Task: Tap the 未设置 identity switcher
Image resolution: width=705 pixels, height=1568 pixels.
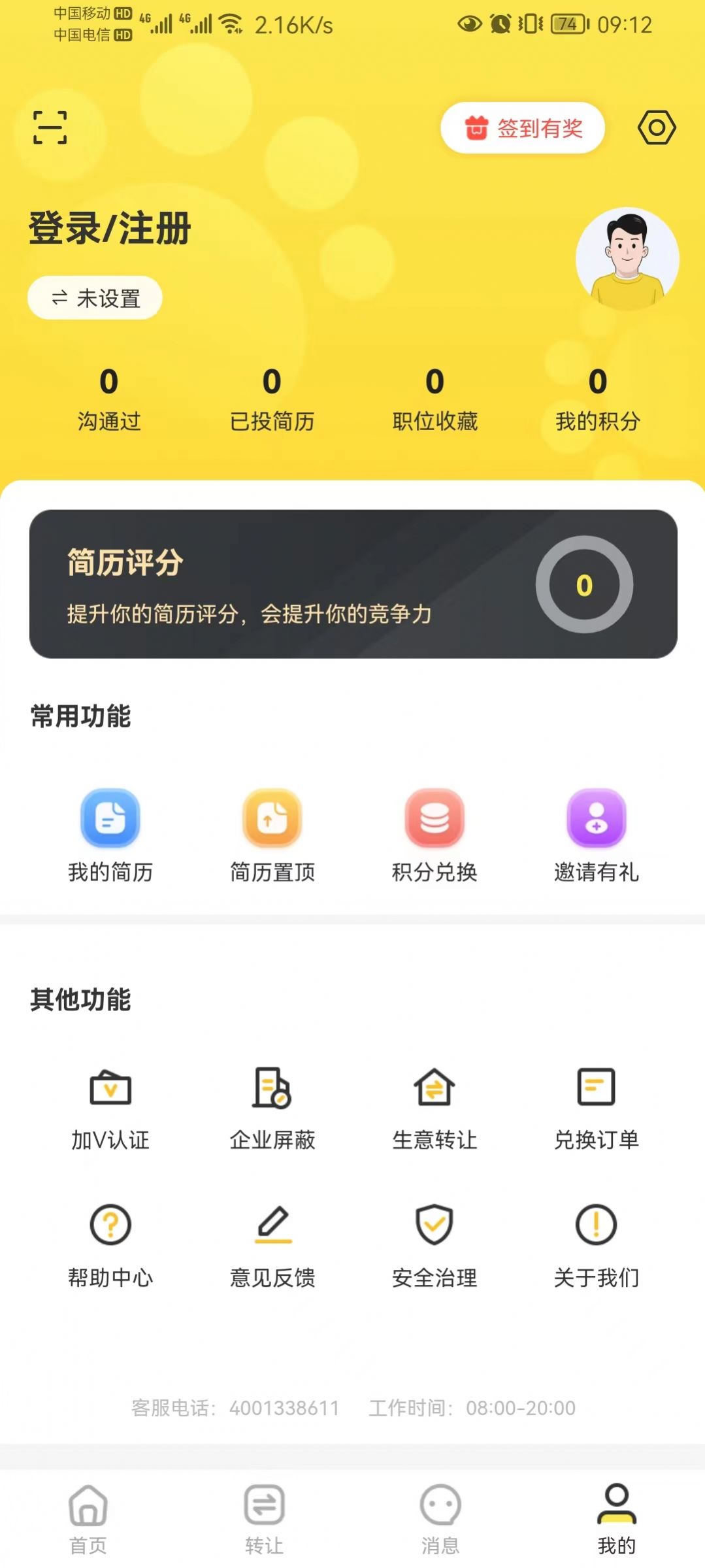Action: click(94, 297)
